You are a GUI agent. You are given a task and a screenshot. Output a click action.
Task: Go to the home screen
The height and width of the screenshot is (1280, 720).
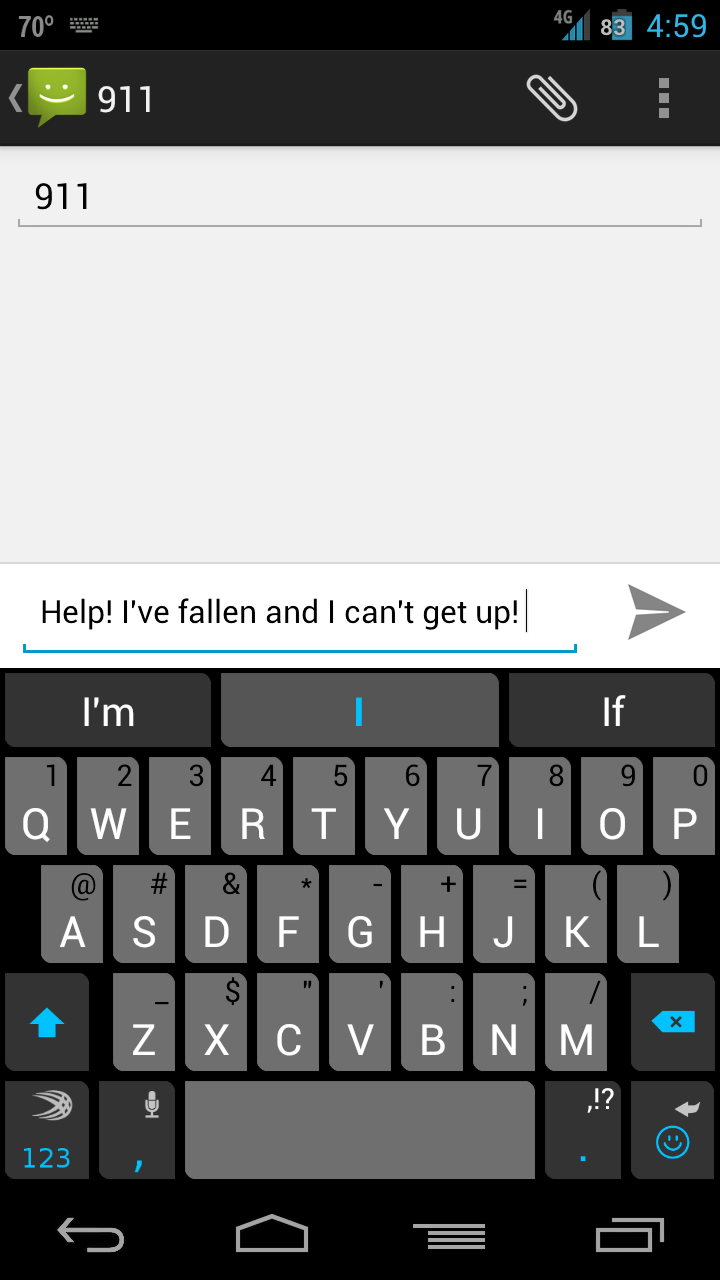point(272,1235)
